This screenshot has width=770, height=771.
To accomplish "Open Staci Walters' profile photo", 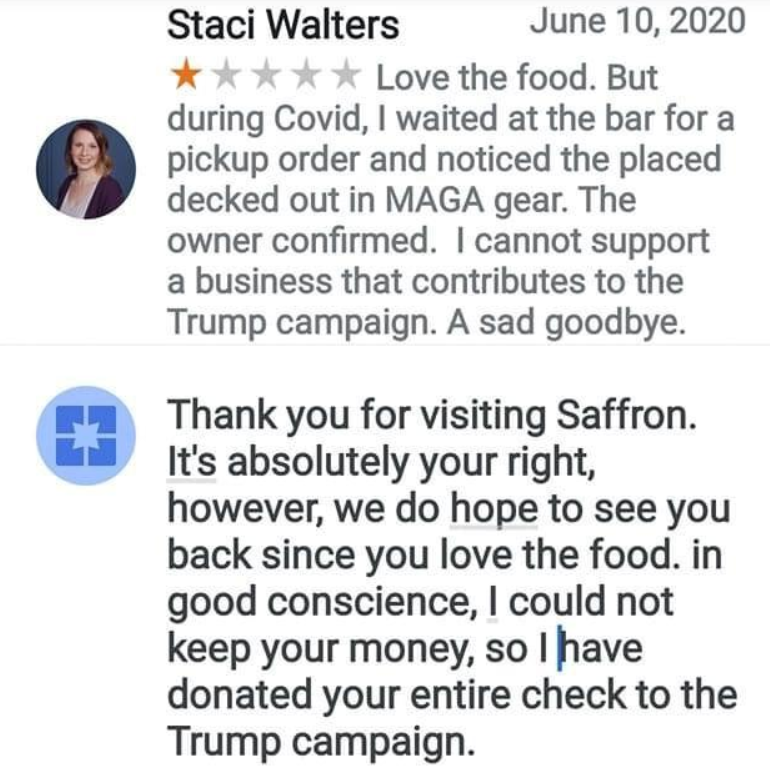I will click(86, 169).
